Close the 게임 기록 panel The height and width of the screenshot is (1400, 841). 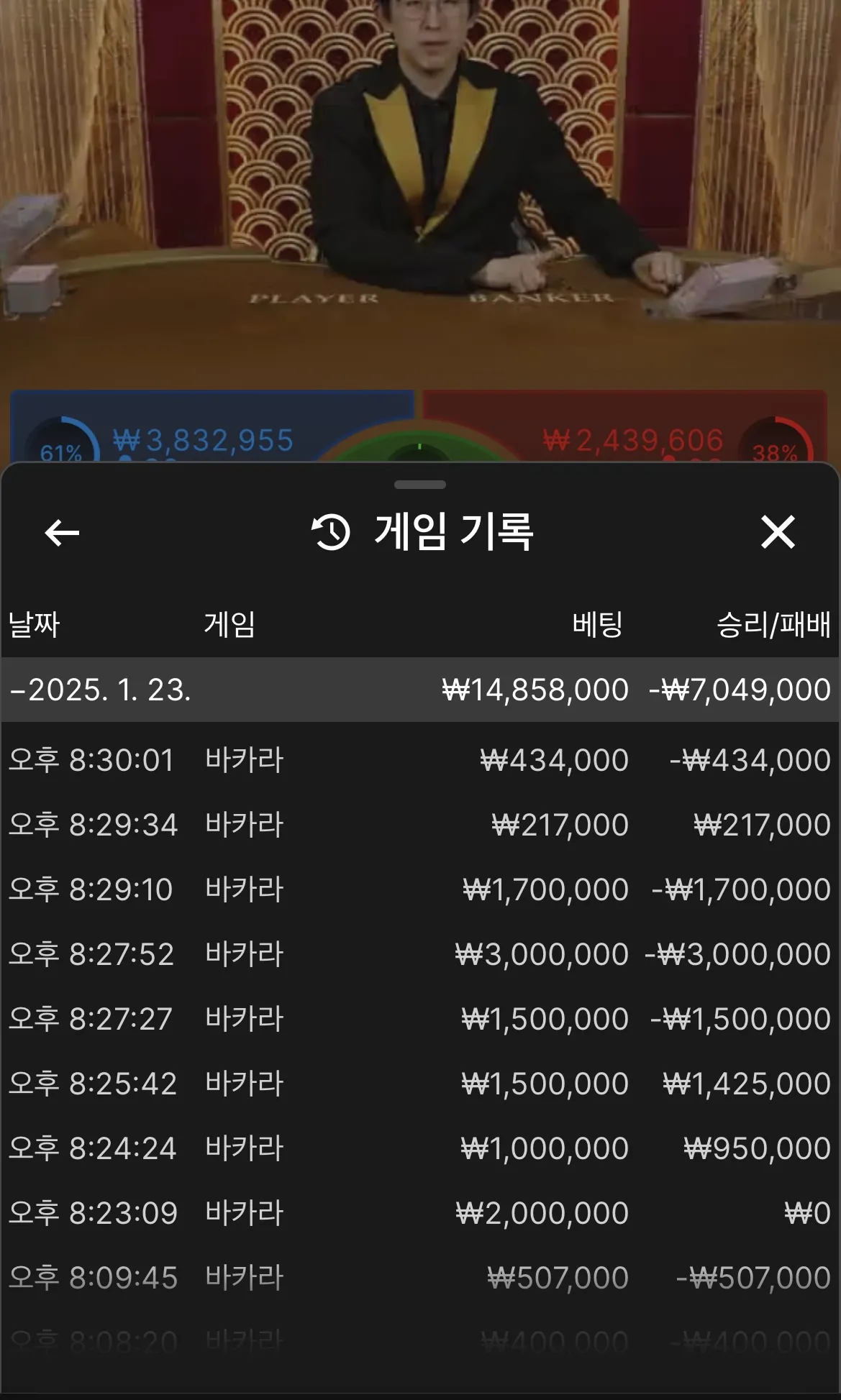[778, 533]
